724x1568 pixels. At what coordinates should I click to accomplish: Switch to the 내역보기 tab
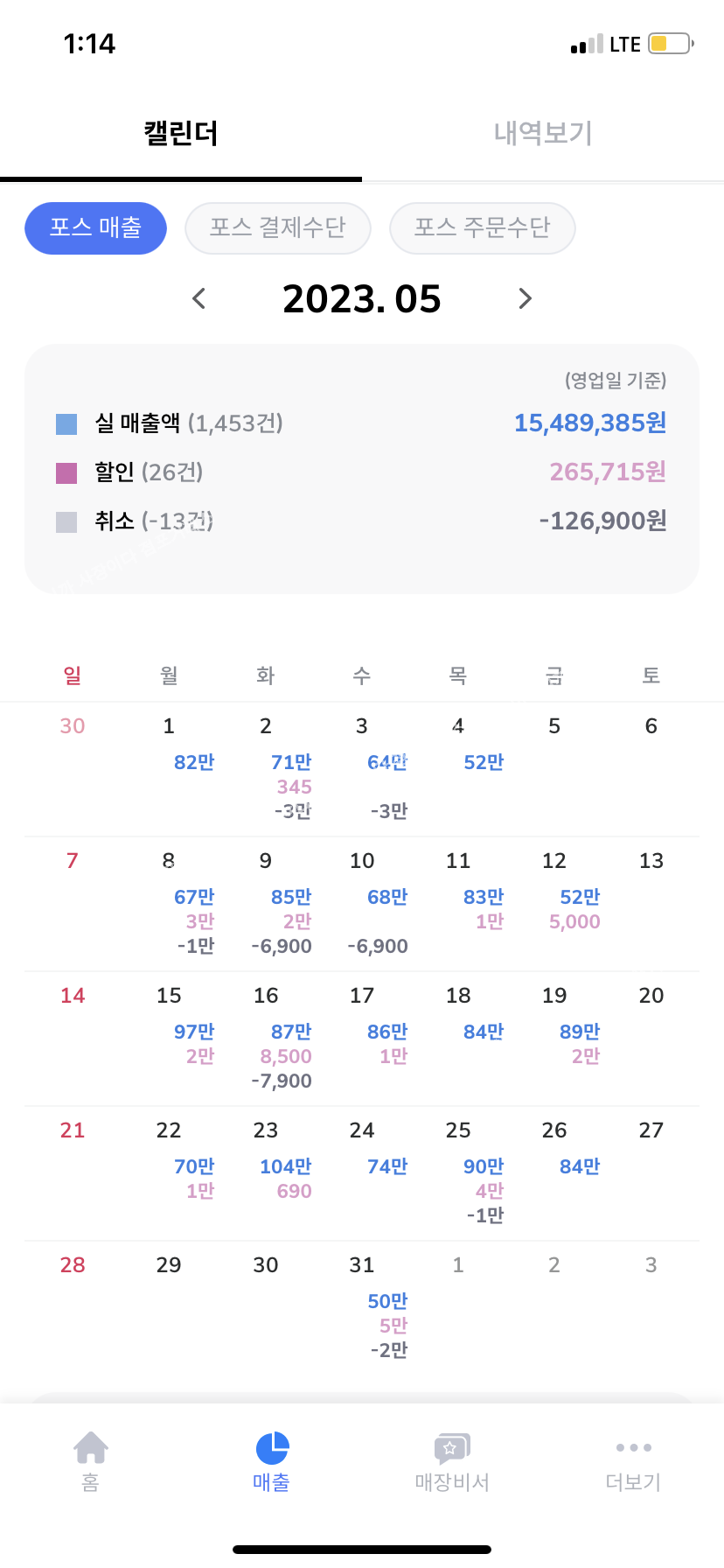click(543, 134)
